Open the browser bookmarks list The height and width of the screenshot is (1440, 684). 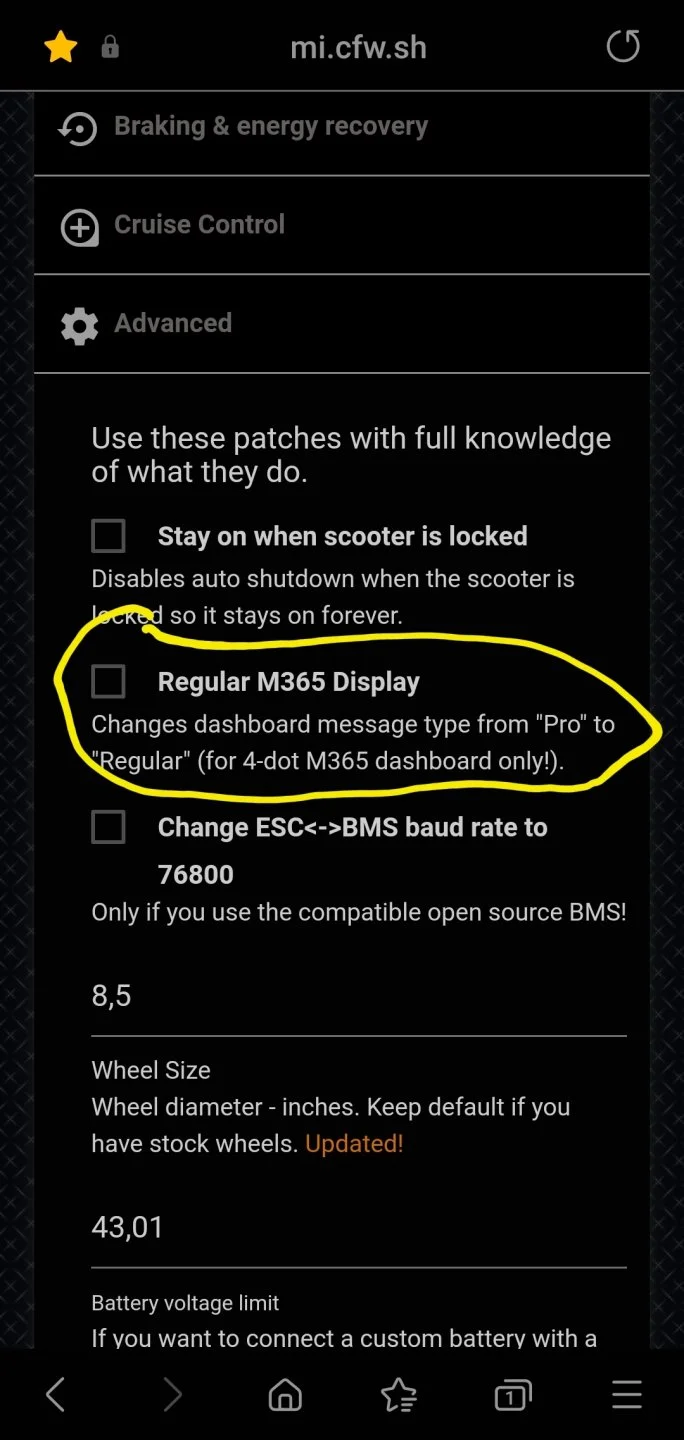click(x=399, y=1394)
